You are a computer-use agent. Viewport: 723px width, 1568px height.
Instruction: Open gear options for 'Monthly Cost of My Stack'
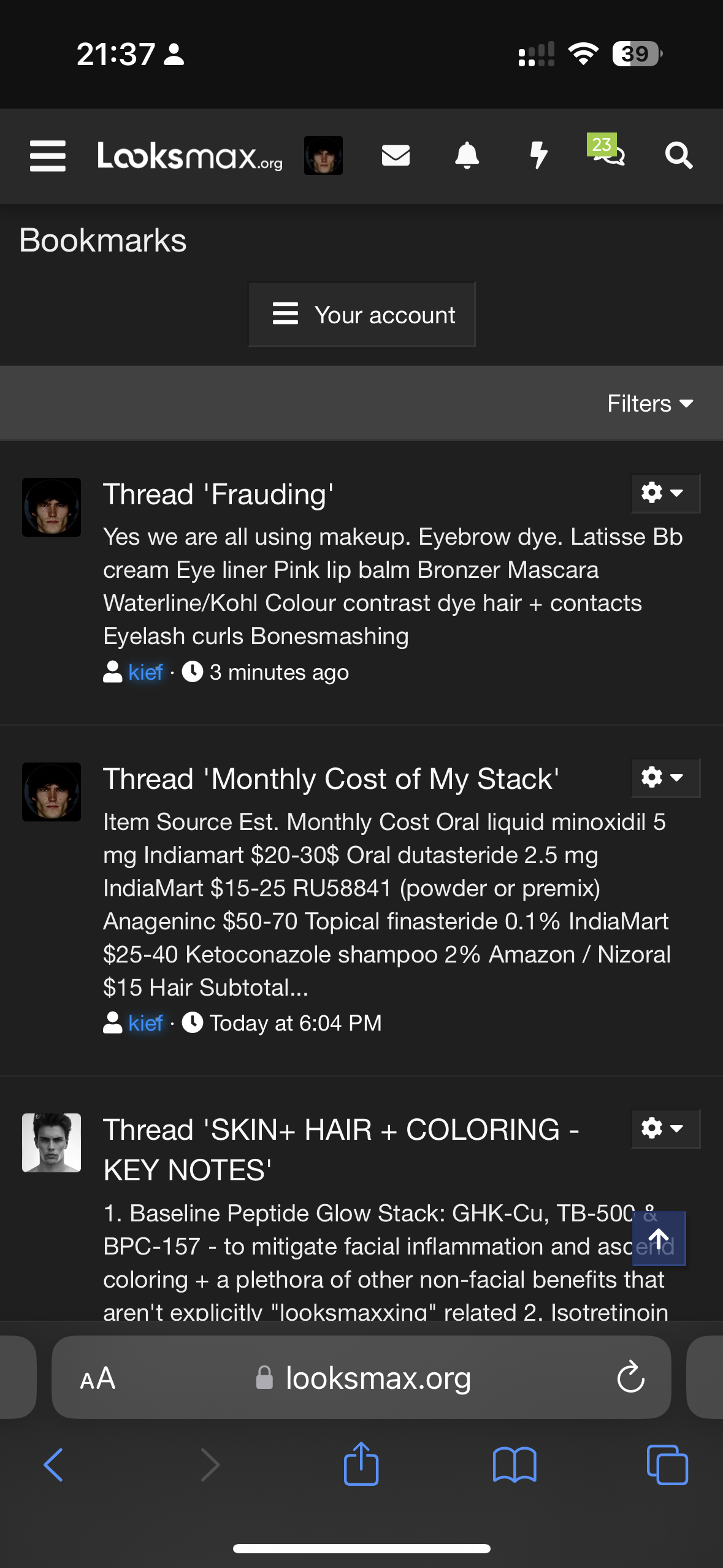(x=665, y=777)
